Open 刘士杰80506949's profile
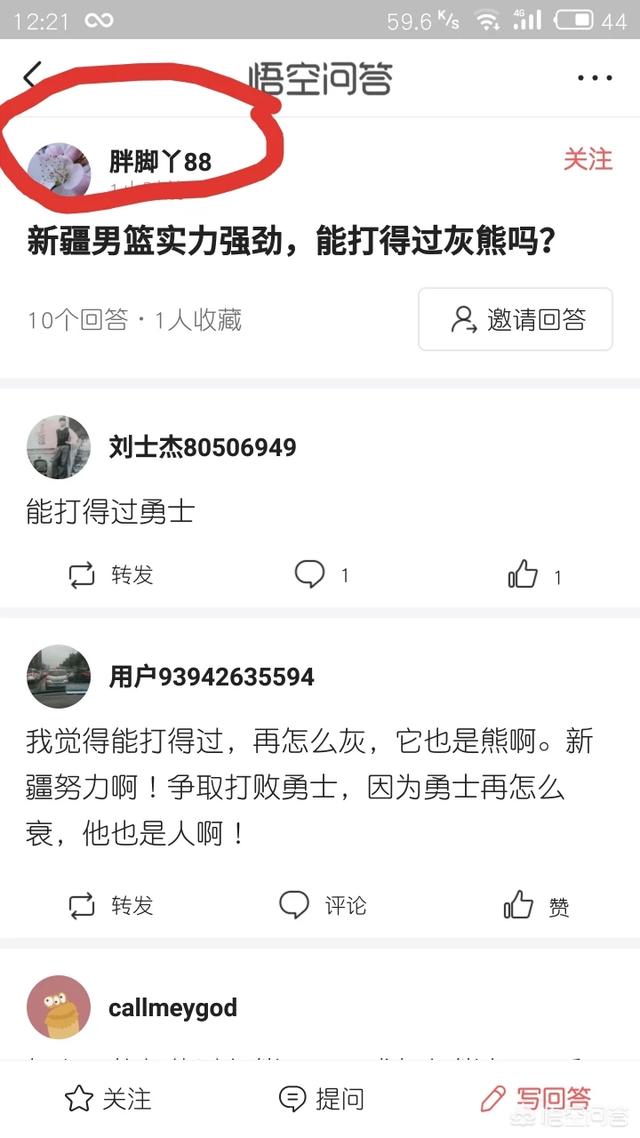This screenshot has height=1138, width=640. [x=58, y=447]
